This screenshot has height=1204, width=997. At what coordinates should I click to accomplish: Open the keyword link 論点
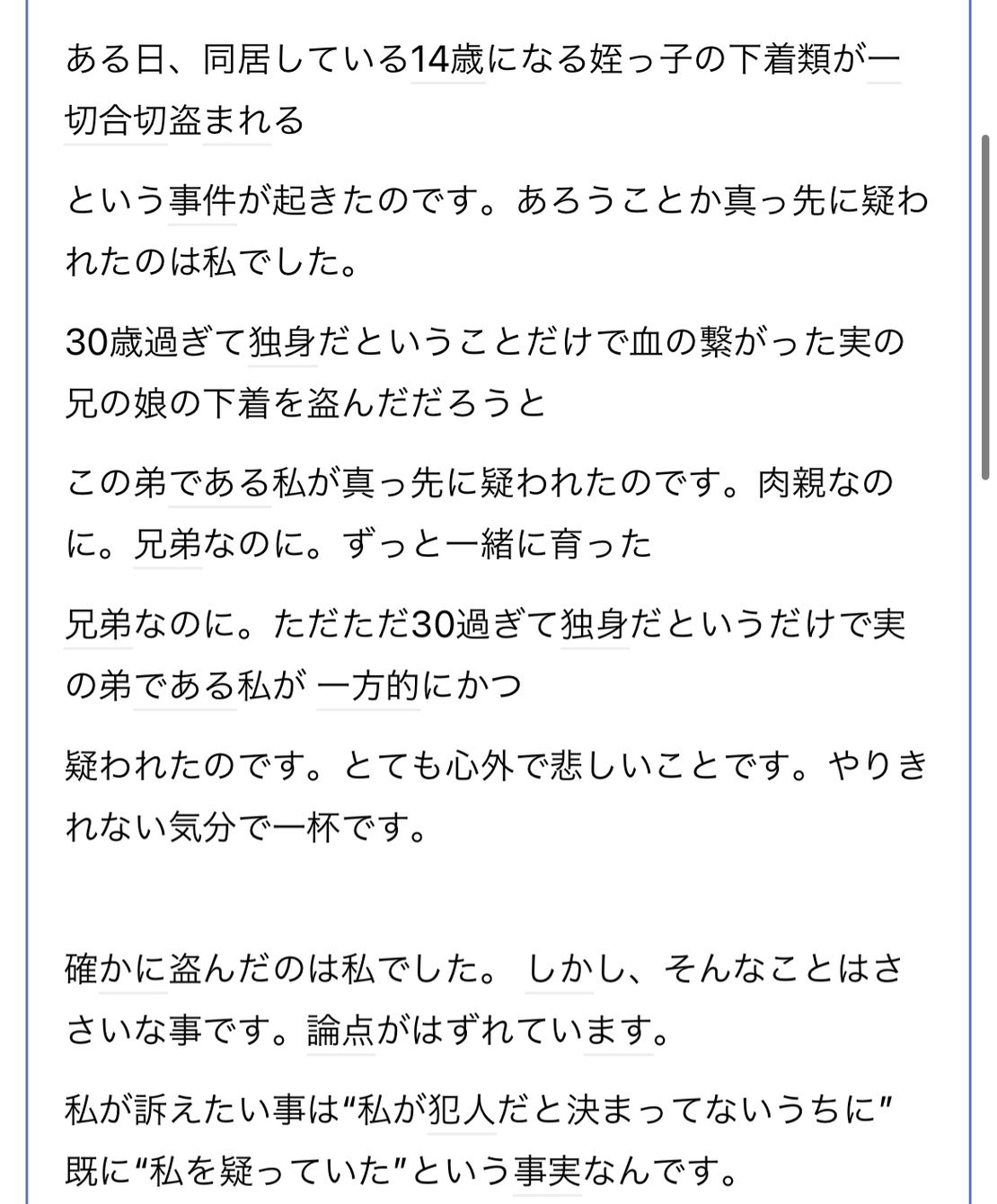point(340,1031)
